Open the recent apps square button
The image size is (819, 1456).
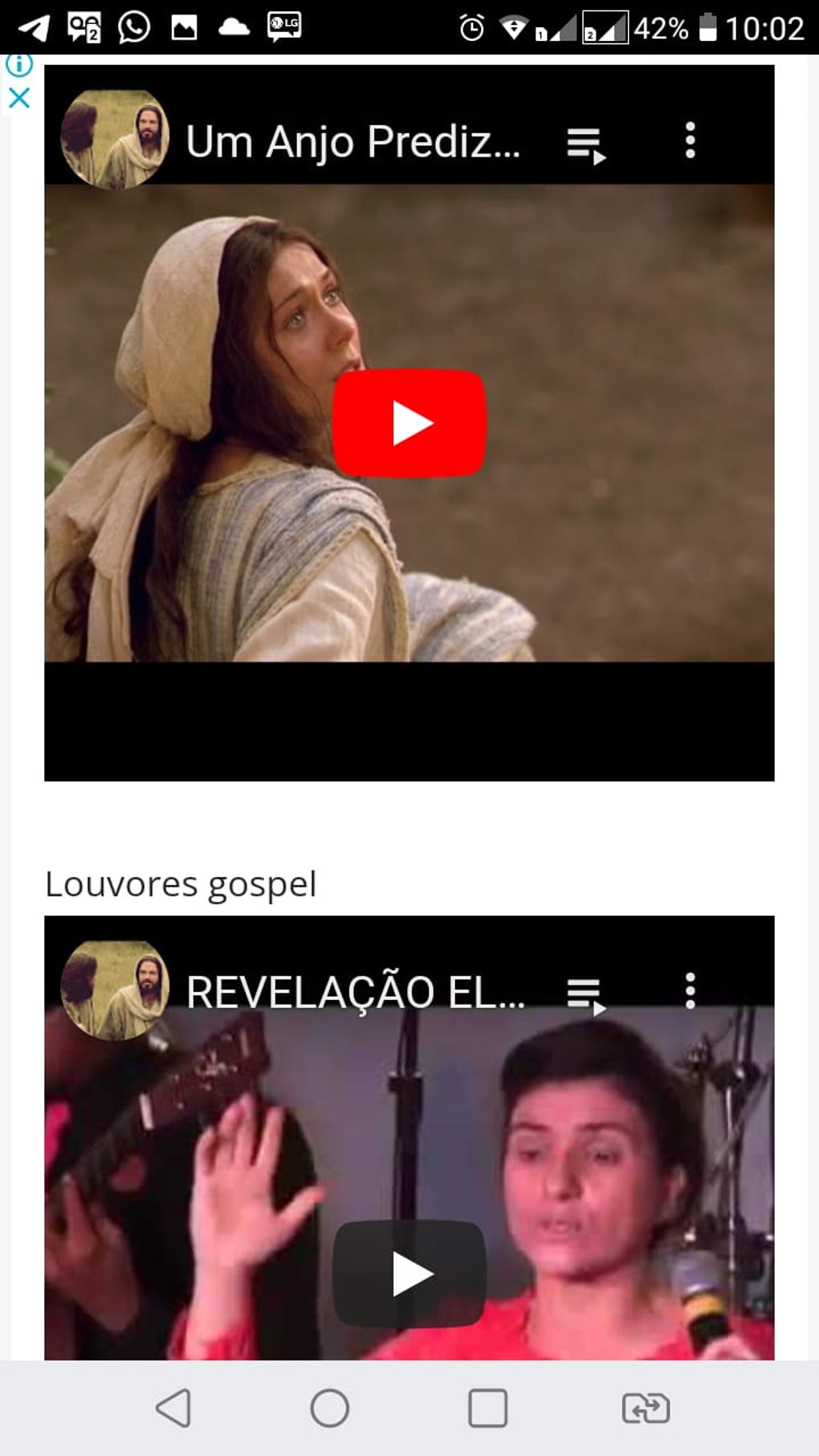(x=487, y=1408)
